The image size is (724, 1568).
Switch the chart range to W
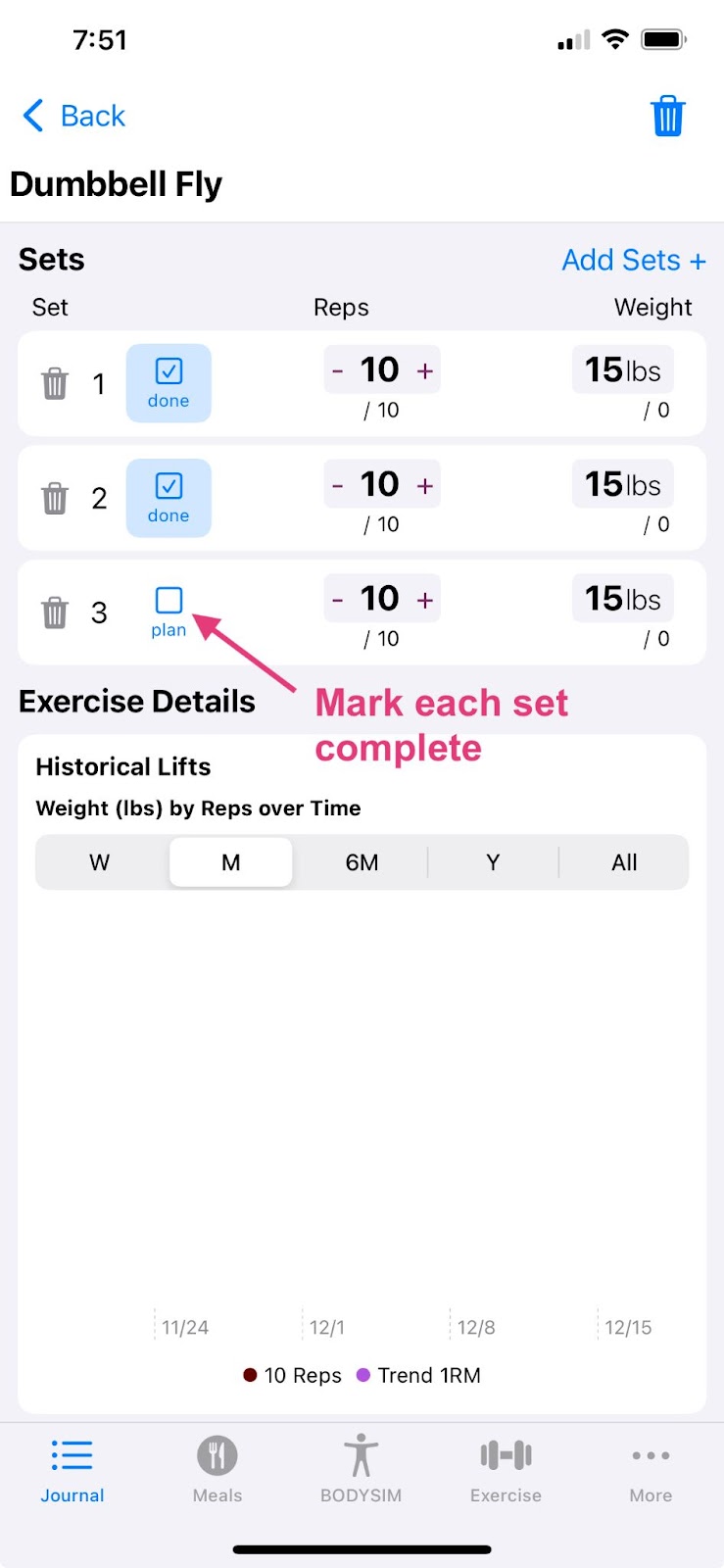pos(100,862)
